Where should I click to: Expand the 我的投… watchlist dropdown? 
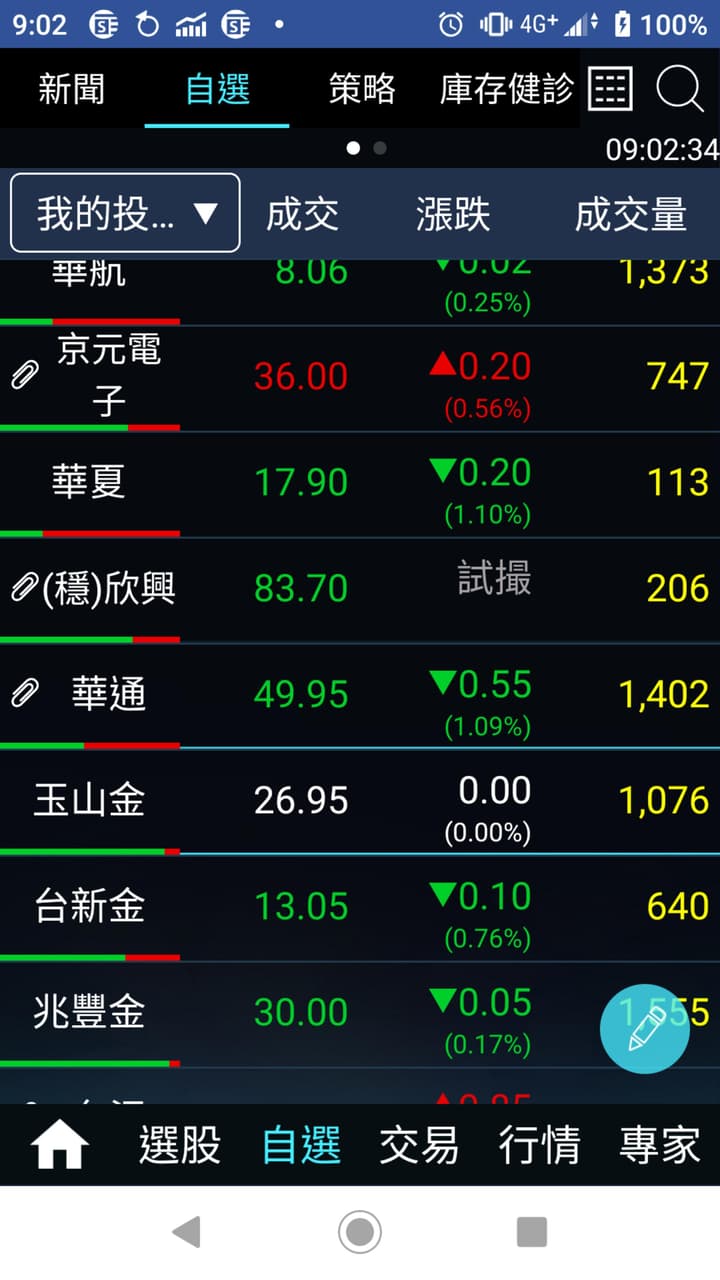[125, 213]
